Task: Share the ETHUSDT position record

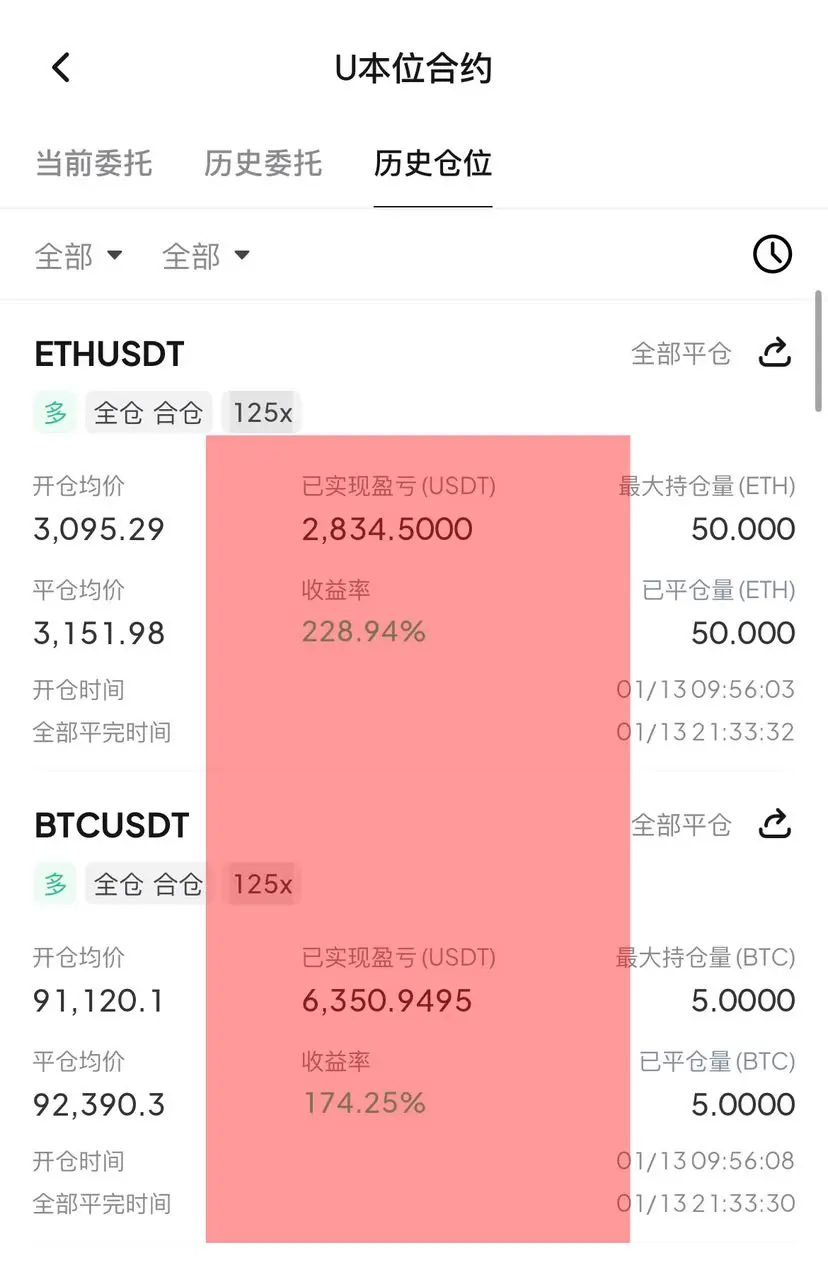Action: (x=775, y=352)
